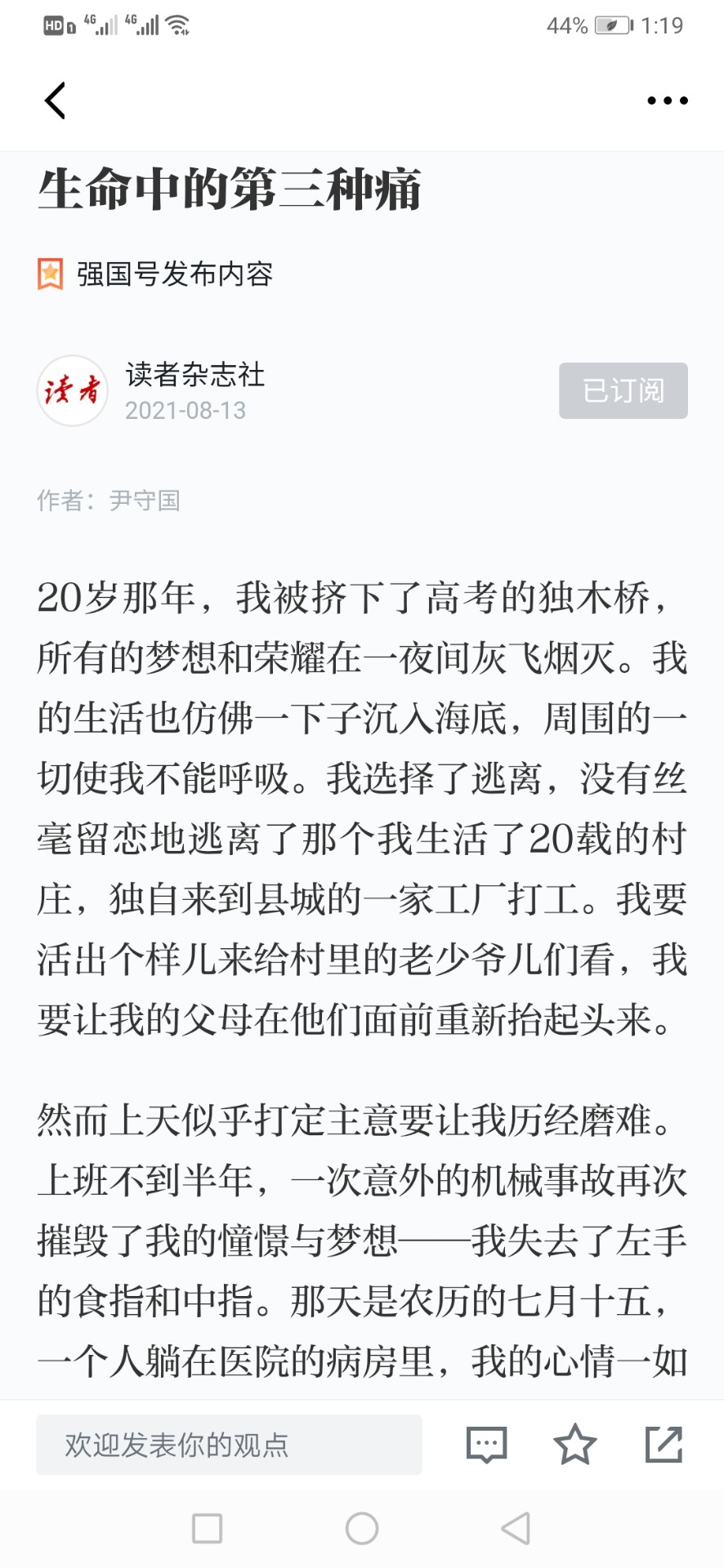View the article's comments
The image size is (724, 1568).
tap(486, 1445)
